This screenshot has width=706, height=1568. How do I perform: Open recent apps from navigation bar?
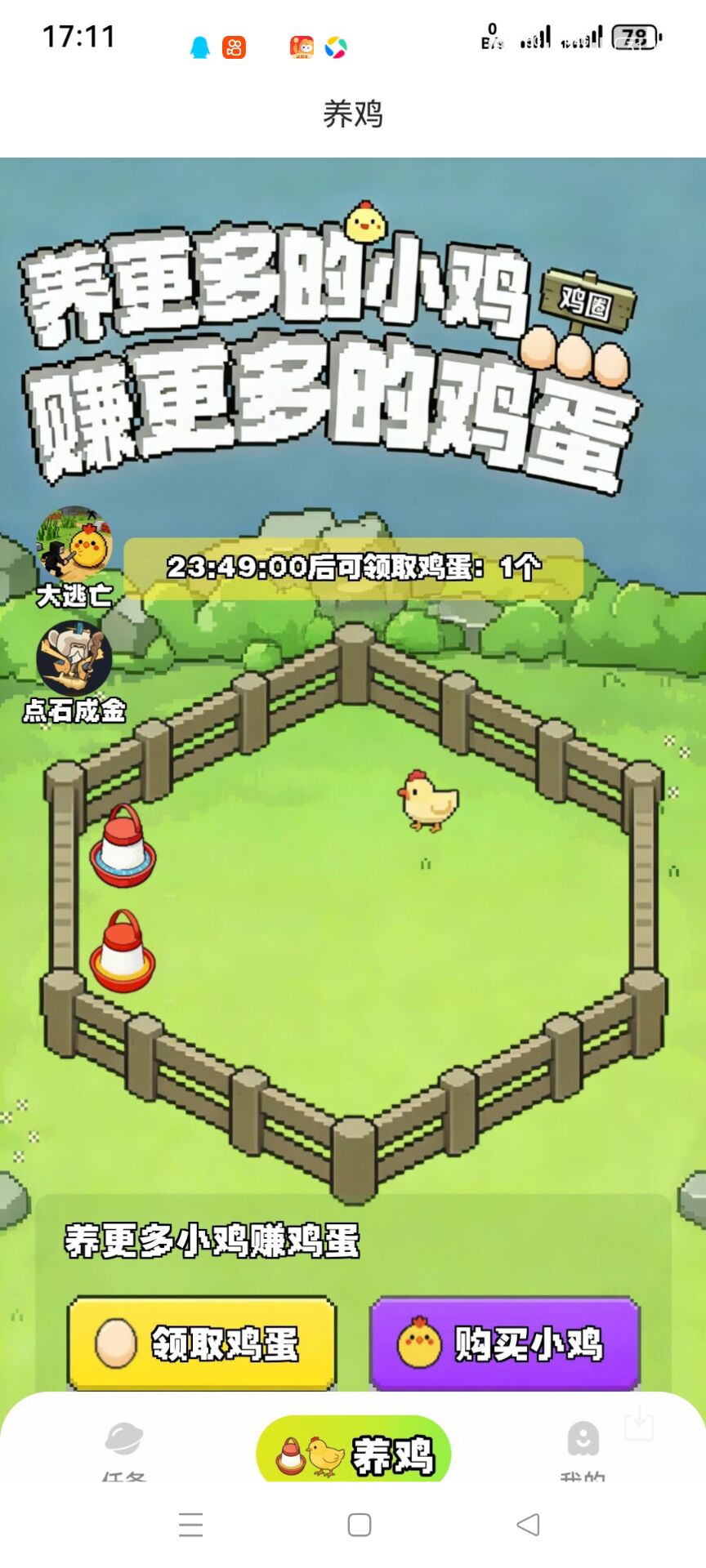pyautogui.click(x=191, y=1525)
